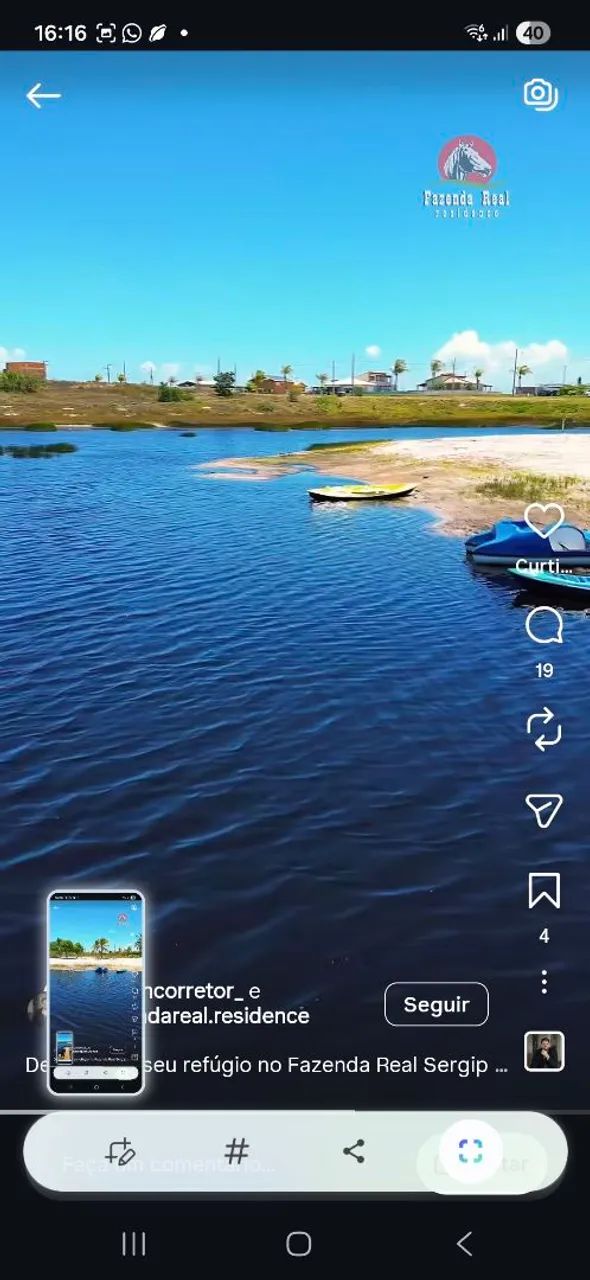Viewport: 590px width, 1280px height.
Task: Start scroll capture from the screenshot toolbar
Action: click(470, 1151)
